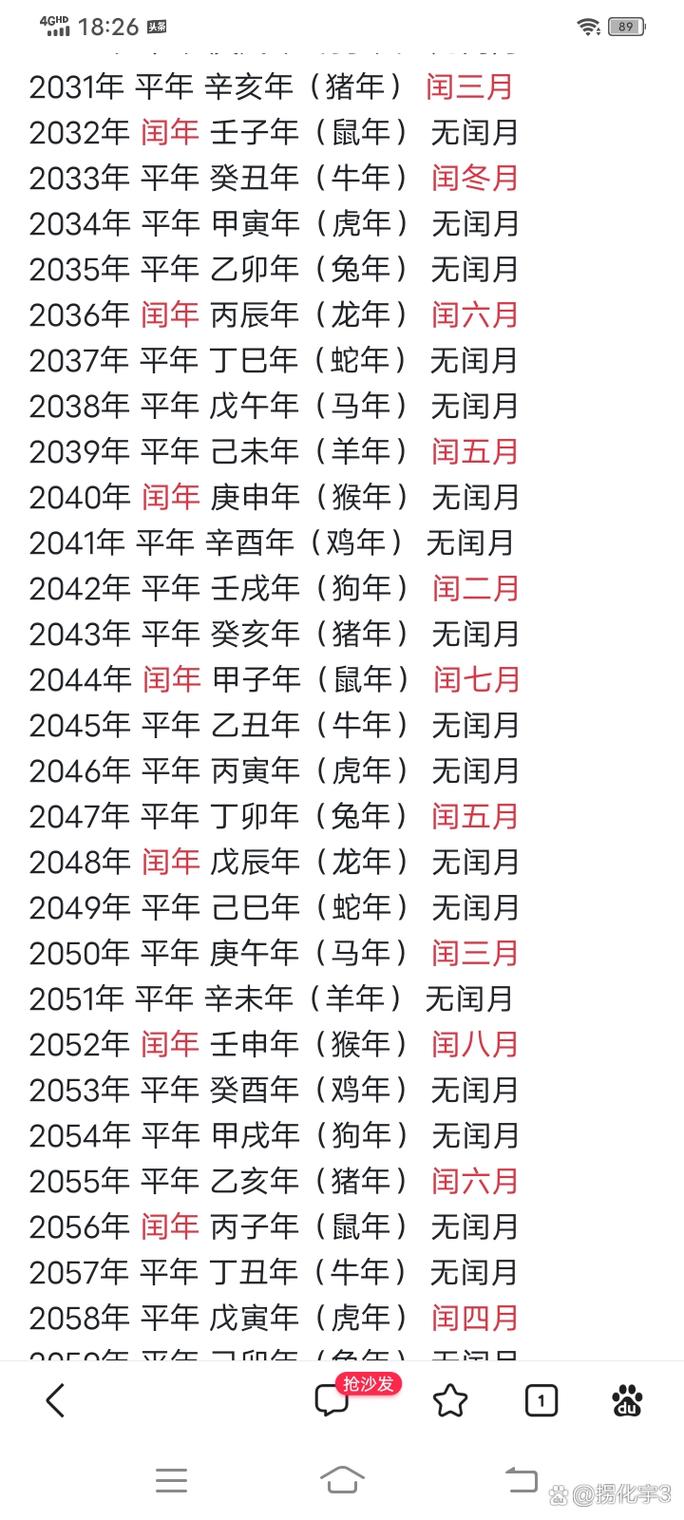Go back using the browser back arrow
Screen dimensions: 684x1520
(x=56, y=1401)
